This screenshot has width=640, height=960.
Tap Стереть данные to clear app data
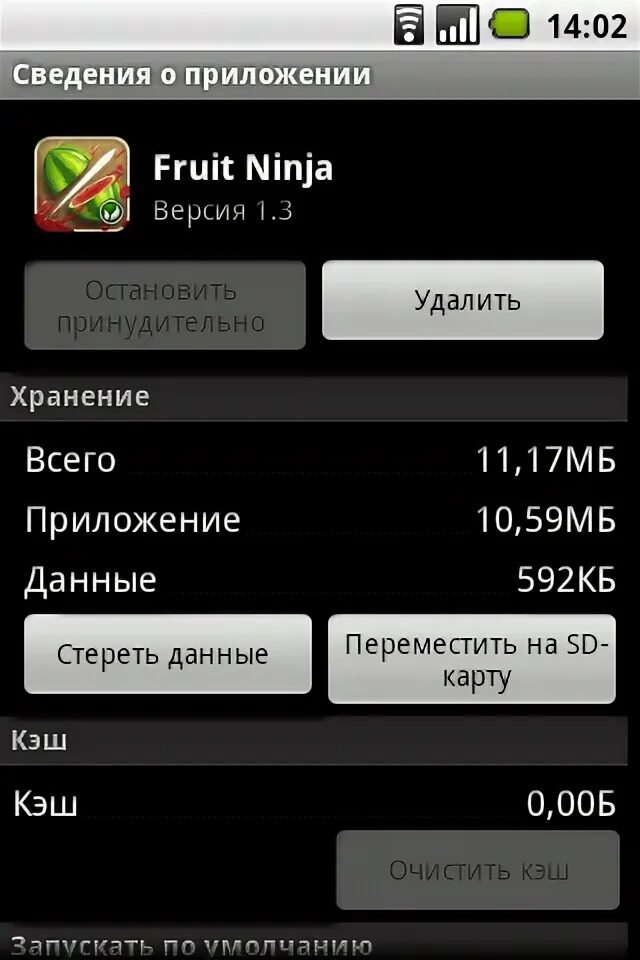point(167,655)
